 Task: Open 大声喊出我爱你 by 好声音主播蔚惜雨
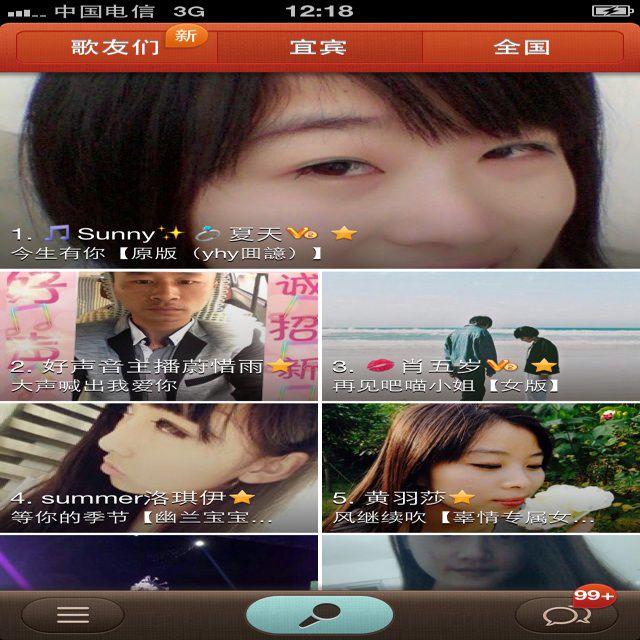(160, 336)
